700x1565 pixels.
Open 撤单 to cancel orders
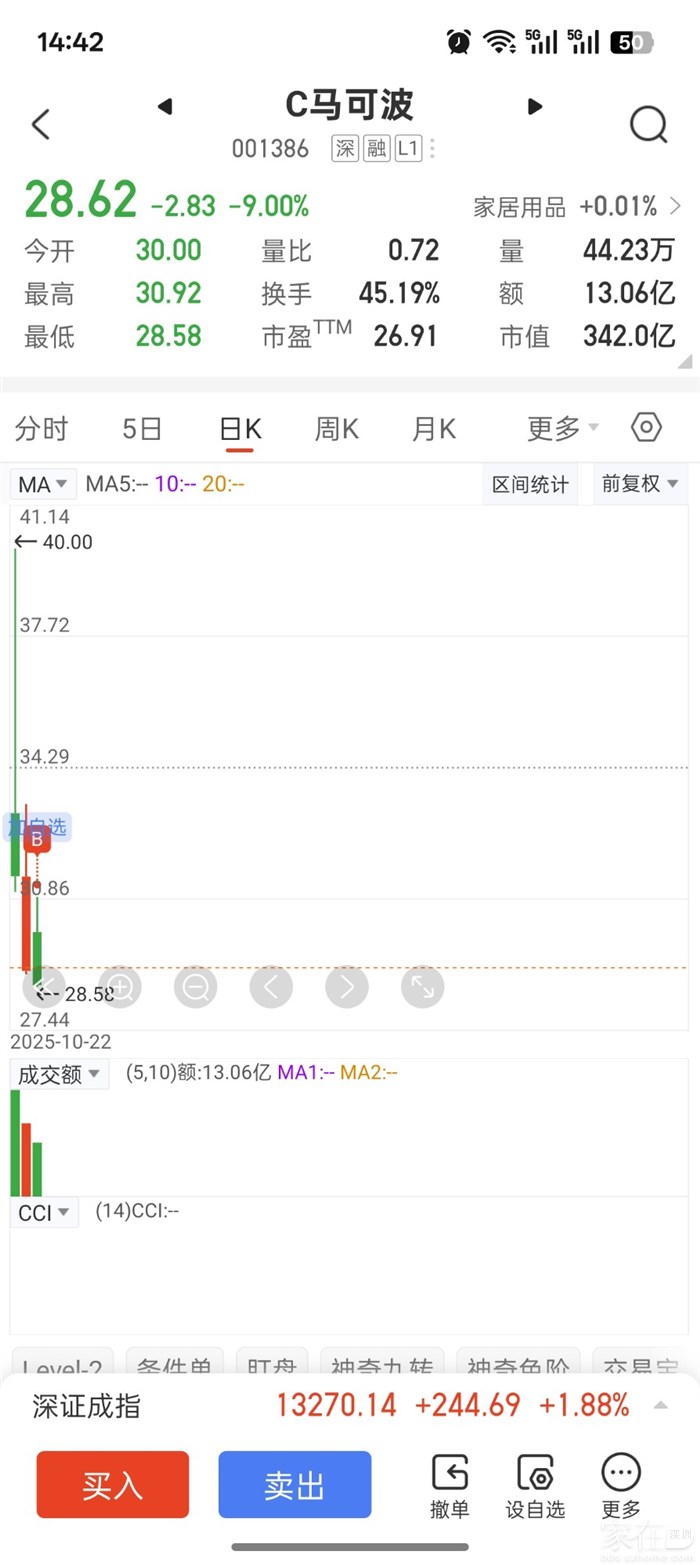tap(450, 1486)
